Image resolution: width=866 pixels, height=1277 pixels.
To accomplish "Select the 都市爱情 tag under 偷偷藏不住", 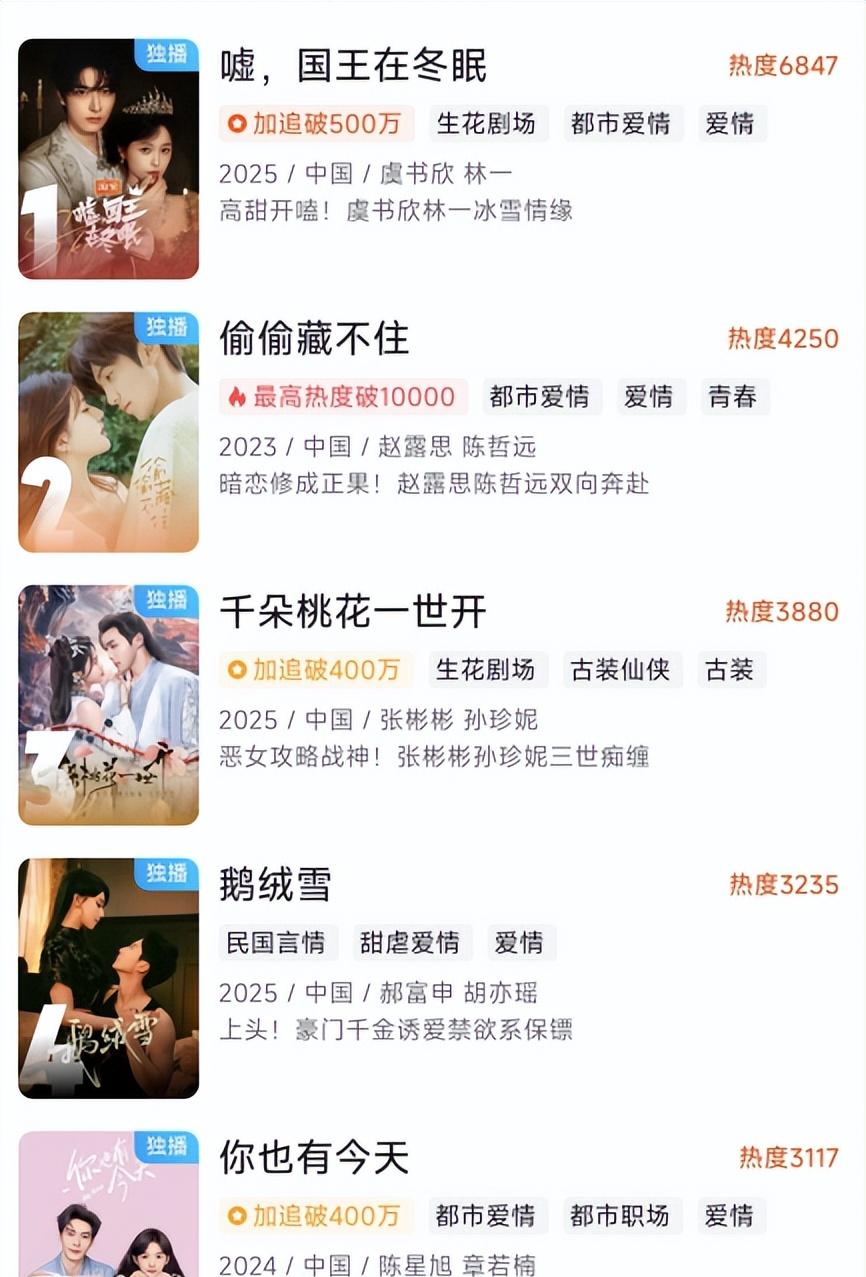I will pyautogui.click(x=540, y=397).
